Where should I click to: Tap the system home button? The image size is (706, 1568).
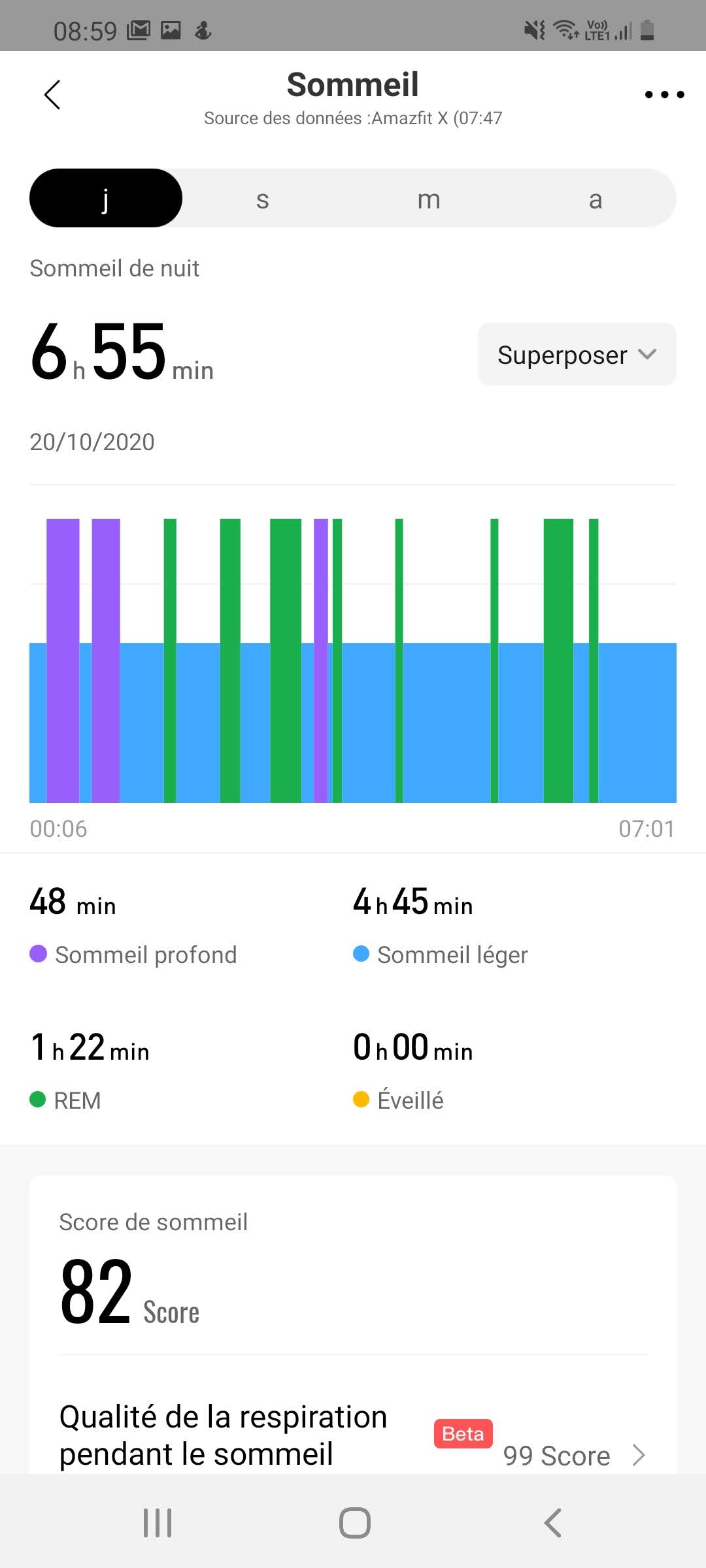coord(354,1523)
